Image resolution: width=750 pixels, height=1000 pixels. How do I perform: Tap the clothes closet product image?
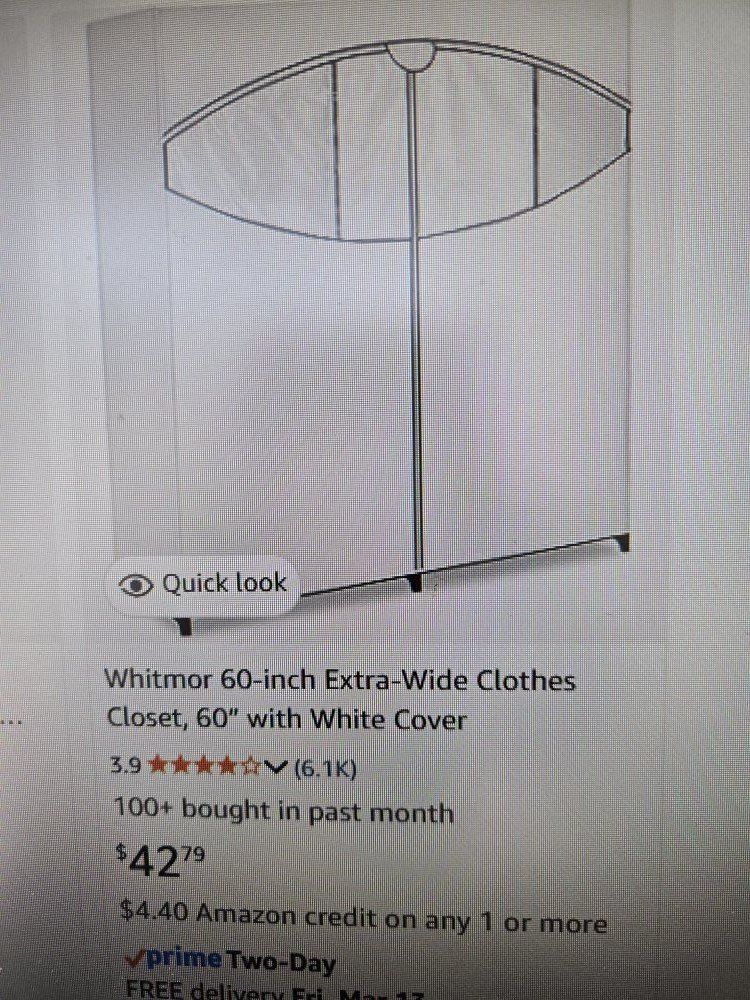click(x=400, y=300)
